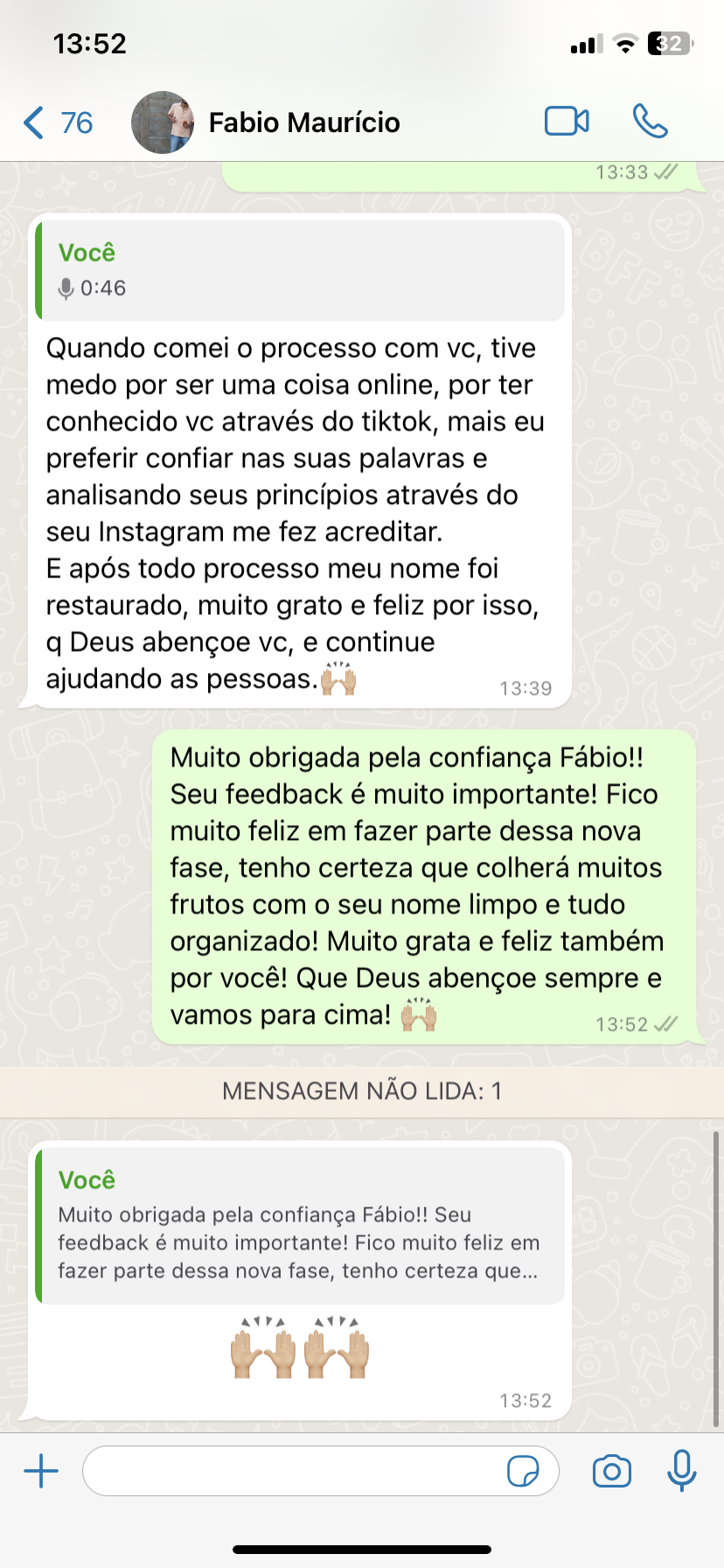Go back to the chats list
The width and height of the screenshot is (724, 1568).
[58, 122]
